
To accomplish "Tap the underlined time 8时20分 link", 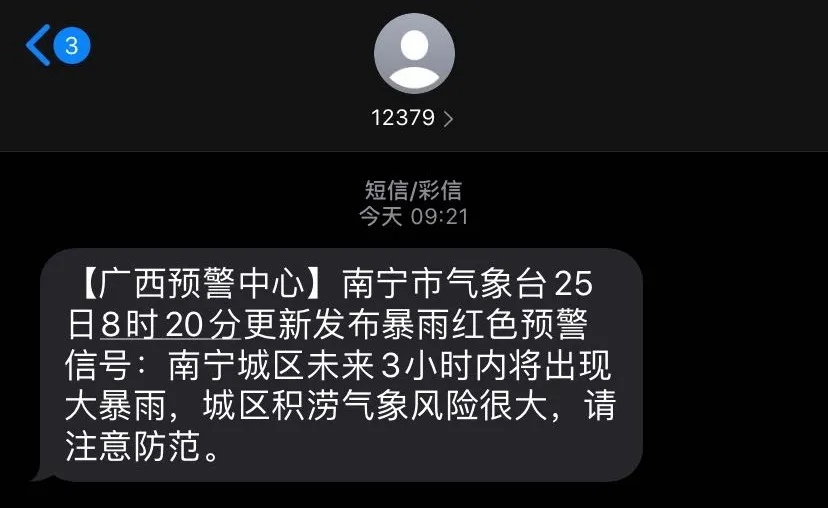I will tap(169, 325).
